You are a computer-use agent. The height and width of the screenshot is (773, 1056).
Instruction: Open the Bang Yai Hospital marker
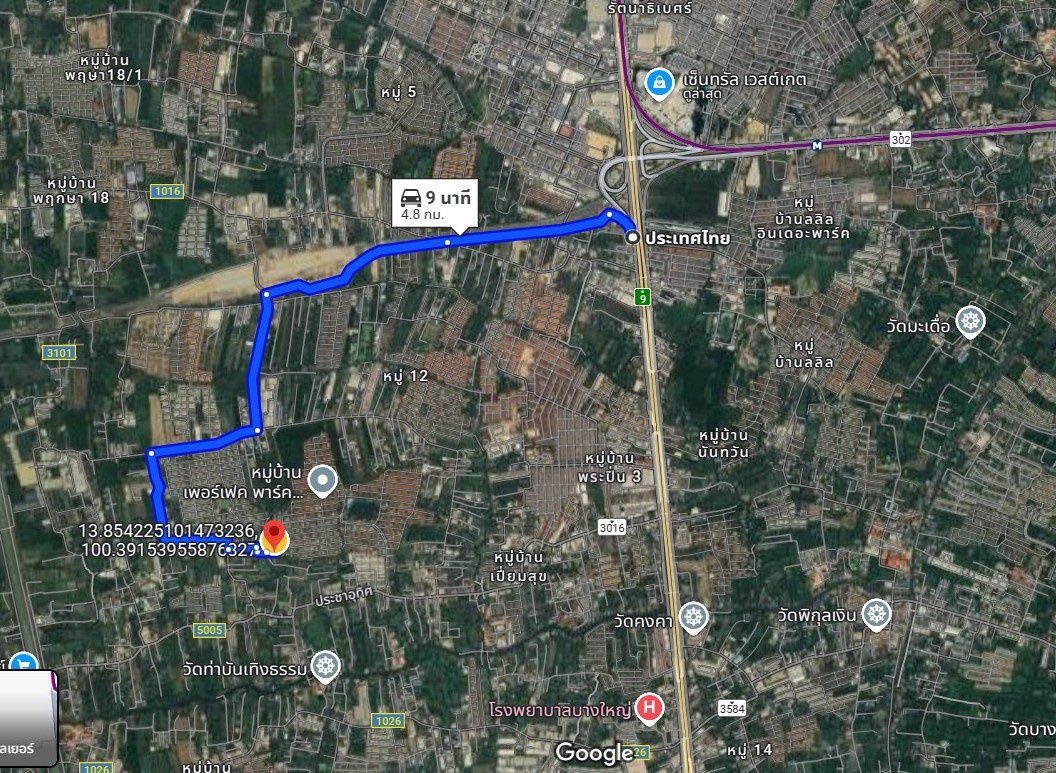point(650,709)
